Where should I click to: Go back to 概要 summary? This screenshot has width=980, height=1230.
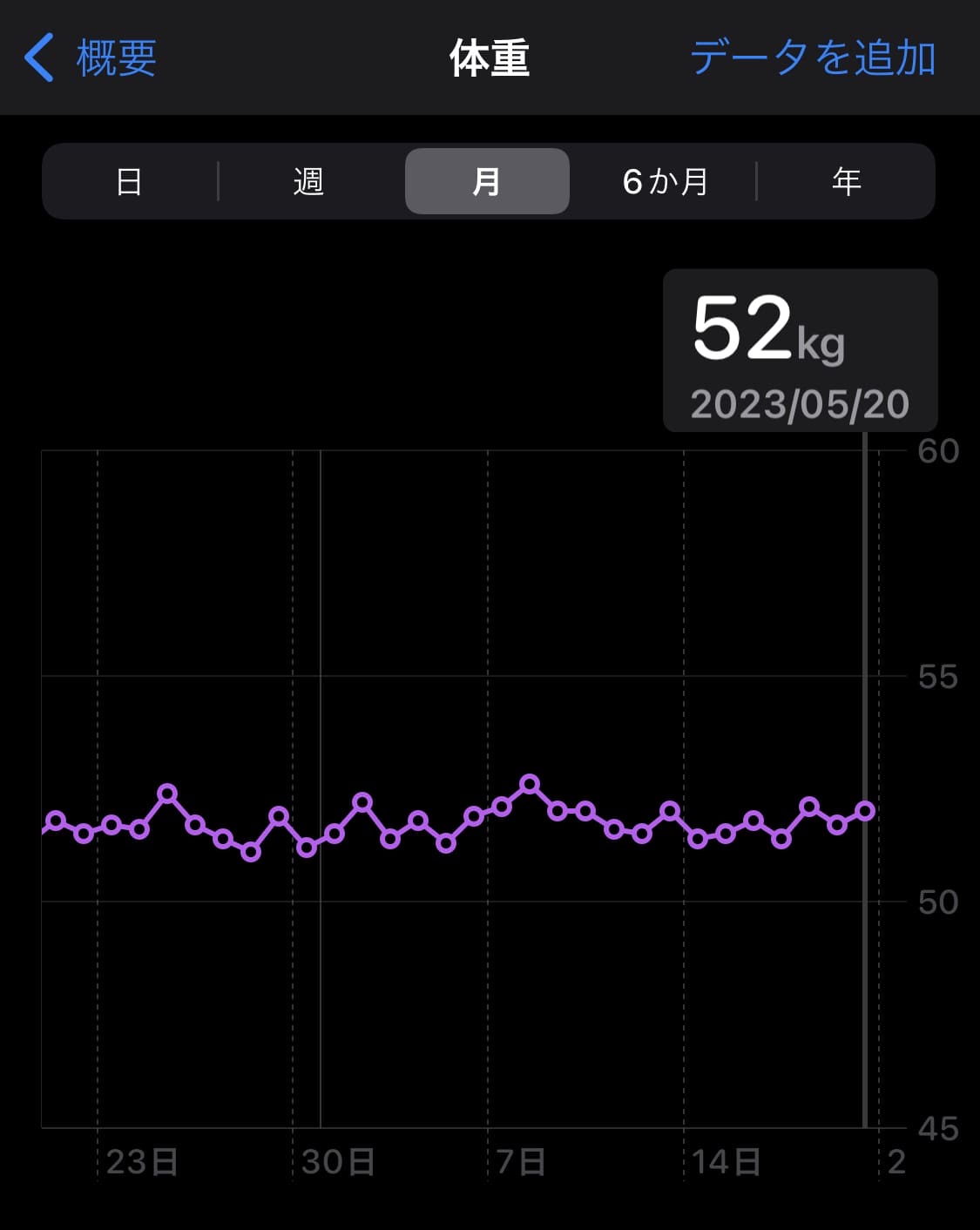coord(91,57)
